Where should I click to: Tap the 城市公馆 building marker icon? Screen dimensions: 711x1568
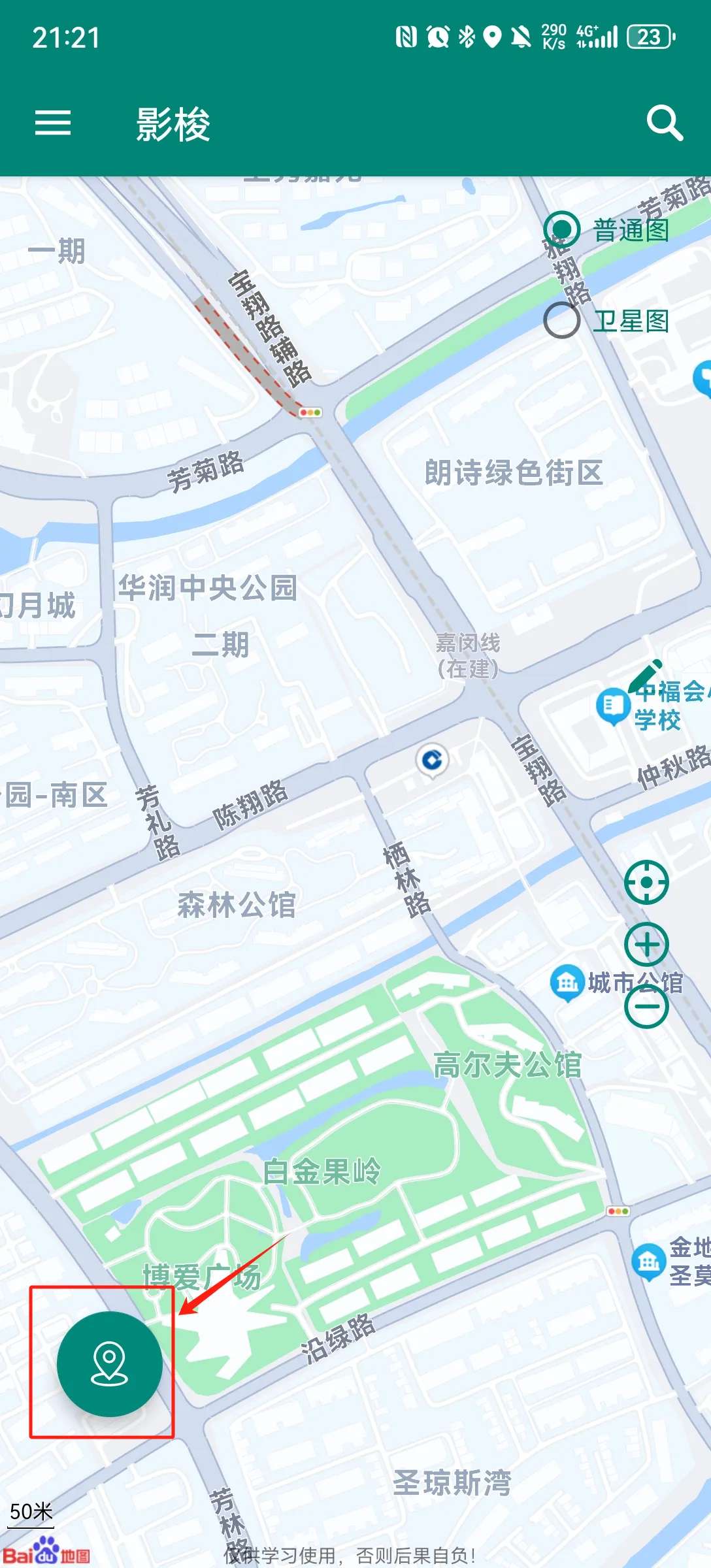point(567,981)
